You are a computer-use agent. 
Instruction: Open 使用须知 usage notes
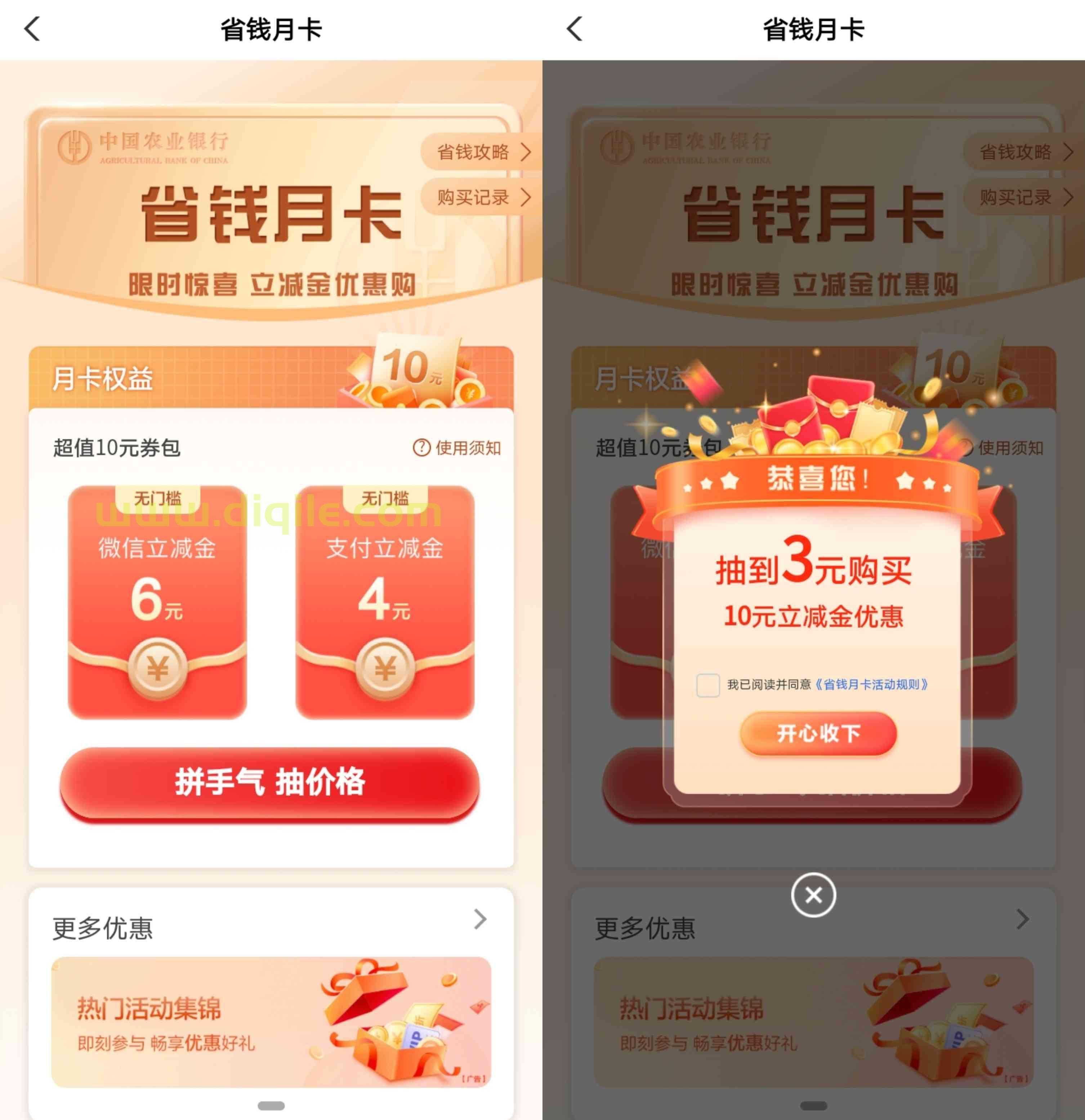pyautogui.click(x=457, y=448)
